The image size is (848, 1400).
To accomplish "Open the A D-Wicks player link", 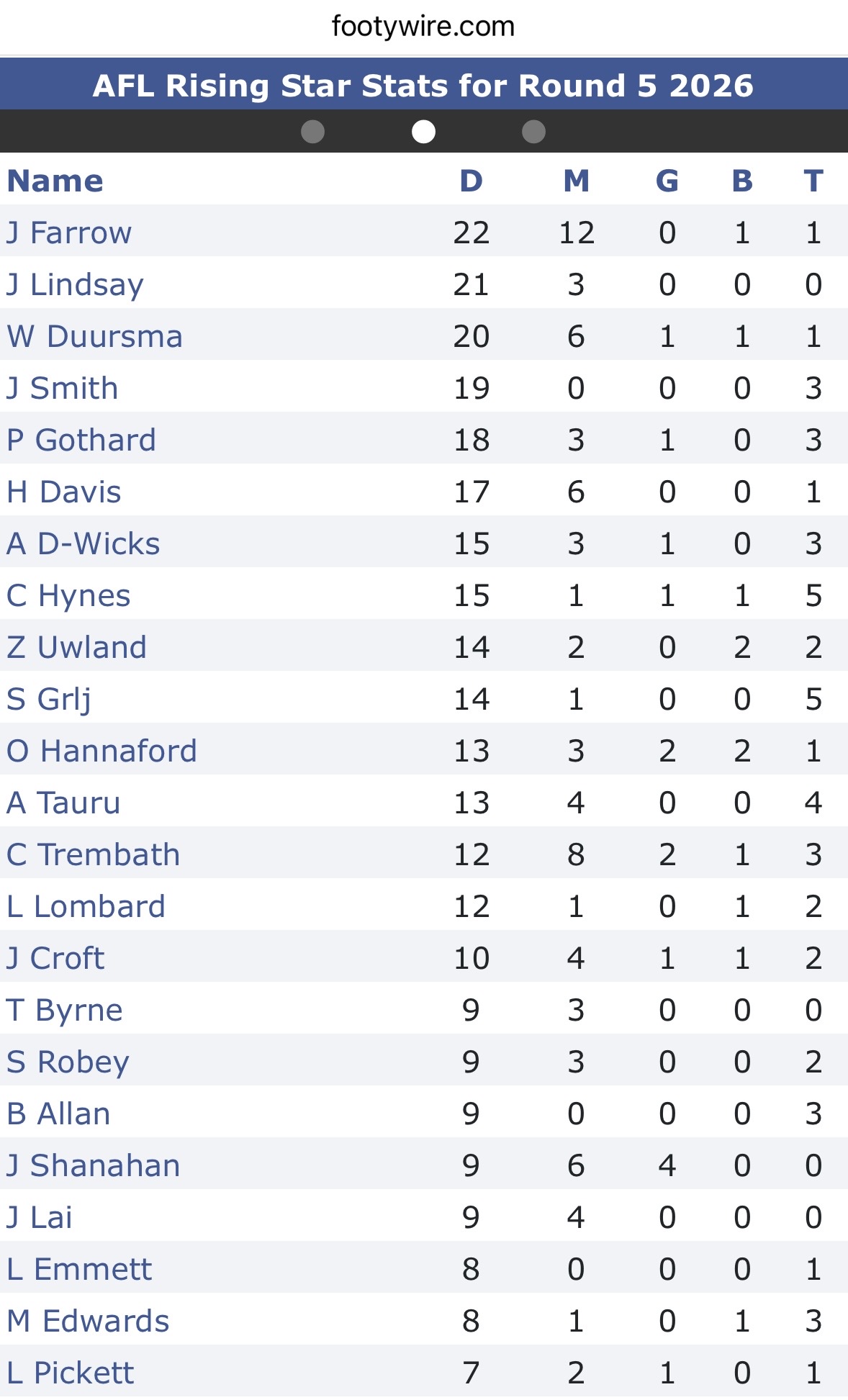I will pos(83,544).
